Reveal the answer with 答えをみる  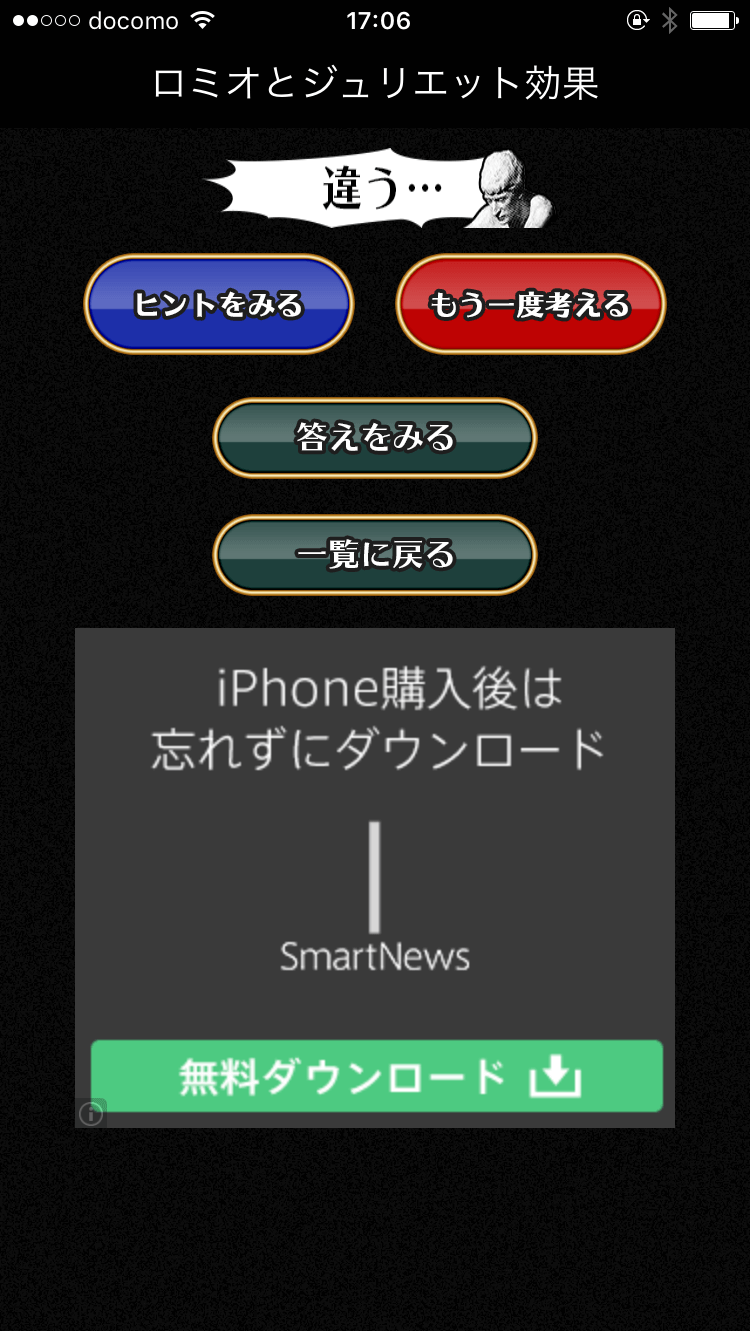375,438
